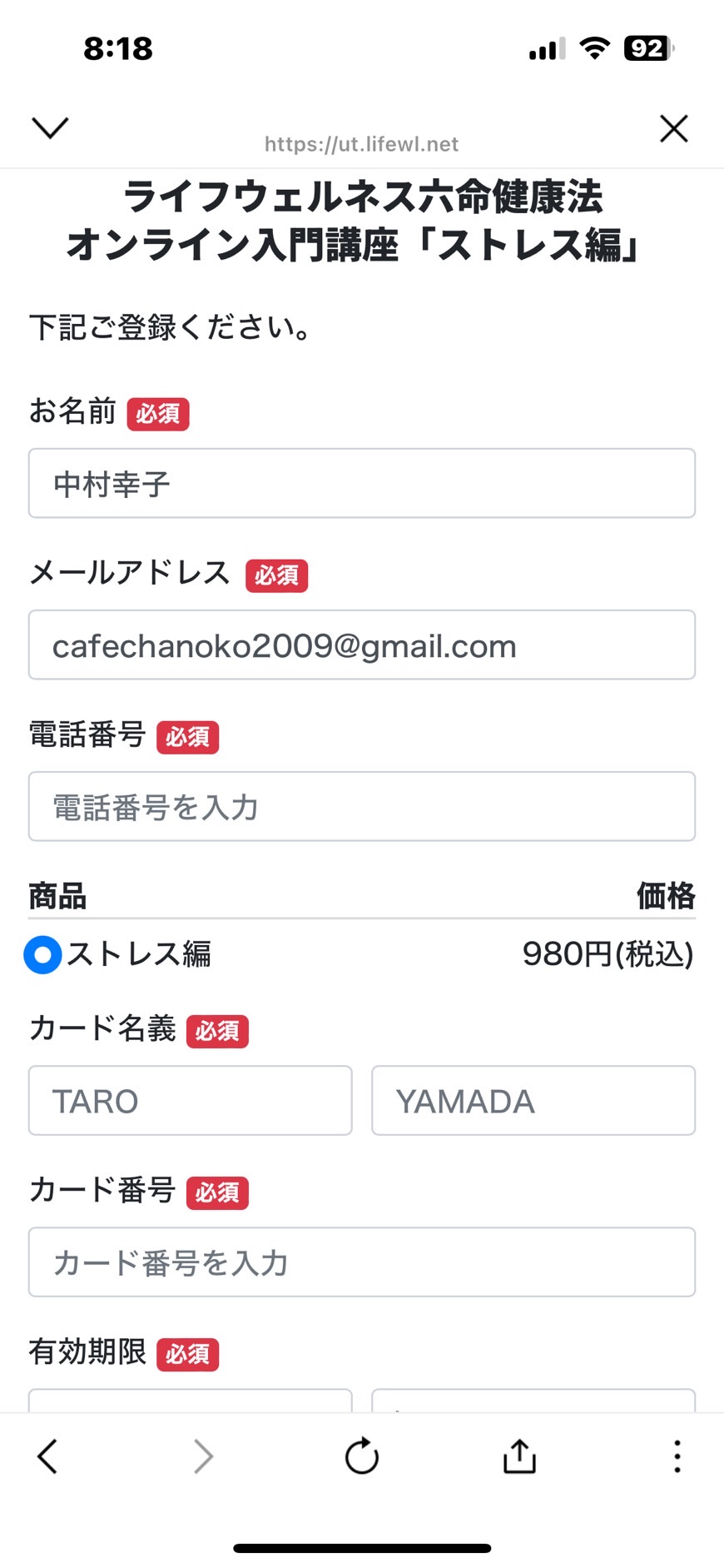Focus the 電話番号 phone number field

click(x=362, y=806)
